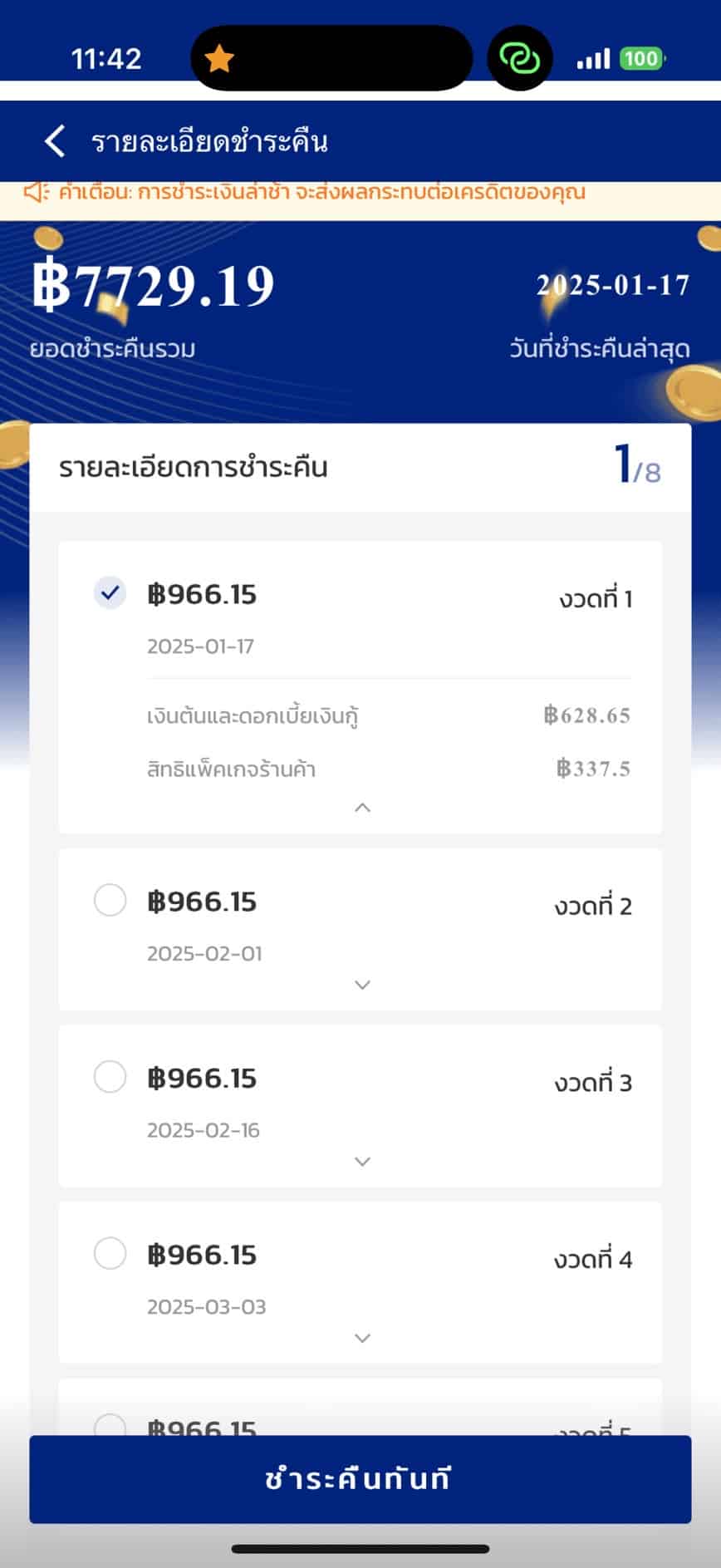Image resolution: width=721 pixels, height=1568 pixels.
Task: Click the back arrow in the header
Action: (54, 141)
